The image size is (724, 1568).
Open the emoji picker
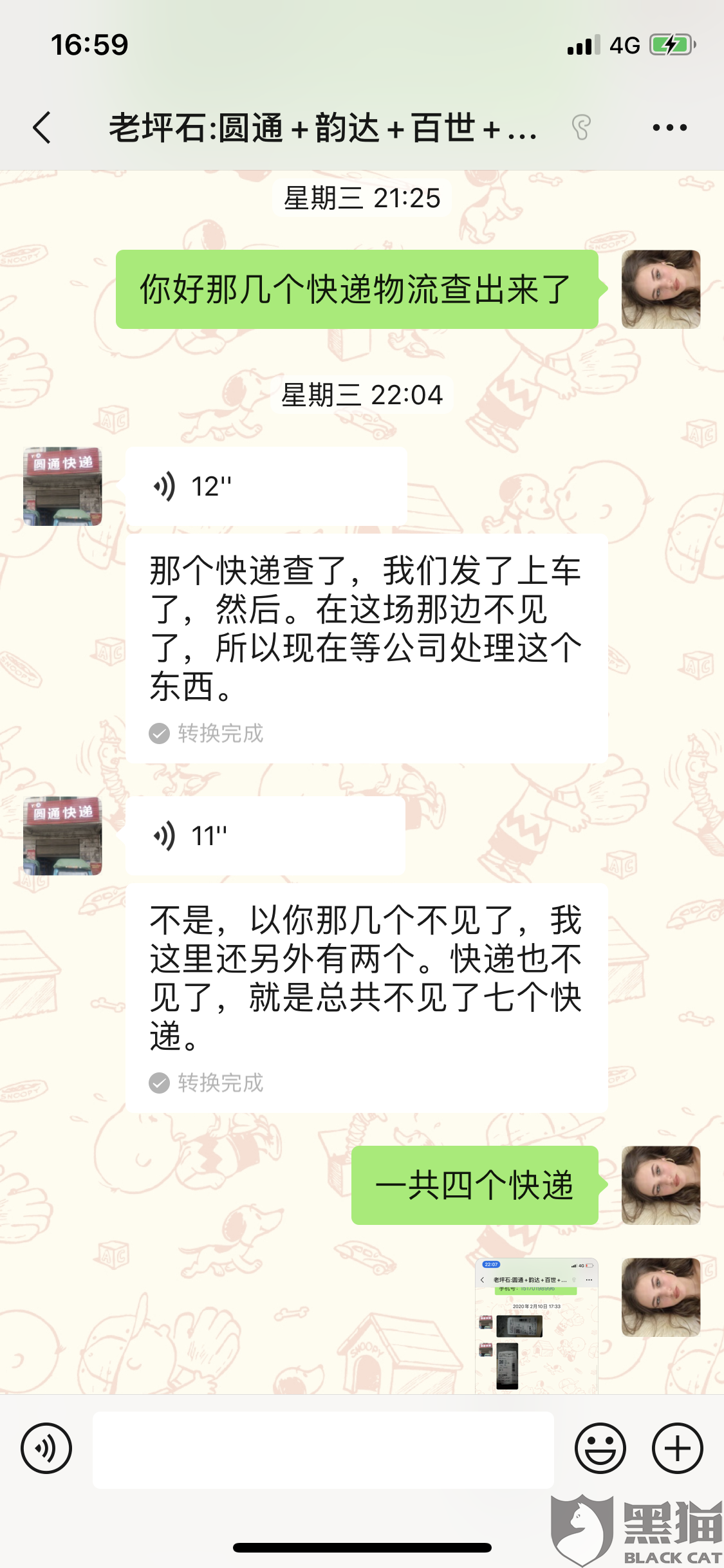pos(600,1448)
